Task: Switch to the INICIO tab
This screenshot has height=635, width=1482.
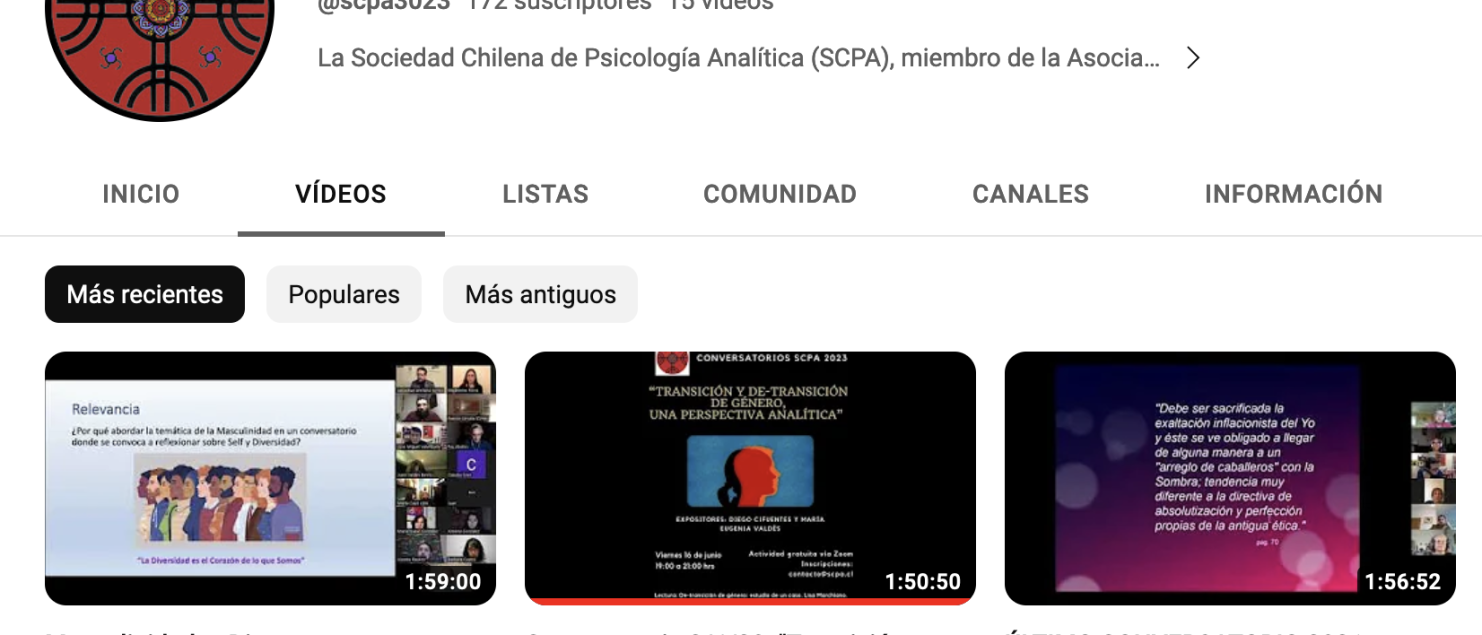Action: [x=141, y=194]
